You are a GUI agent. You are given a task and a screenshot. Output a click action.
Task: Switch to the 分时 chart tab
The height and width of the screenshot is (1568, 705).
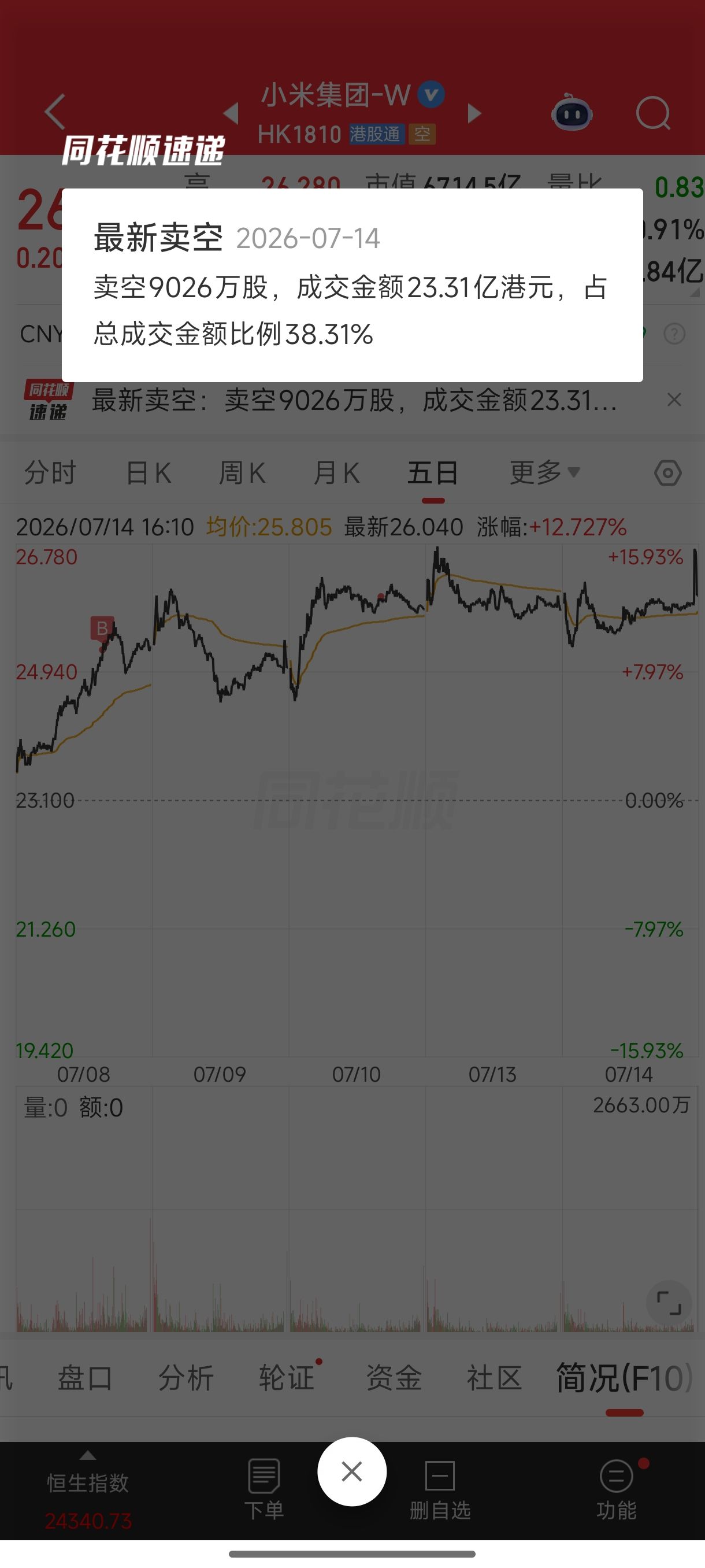click(50, 473)
